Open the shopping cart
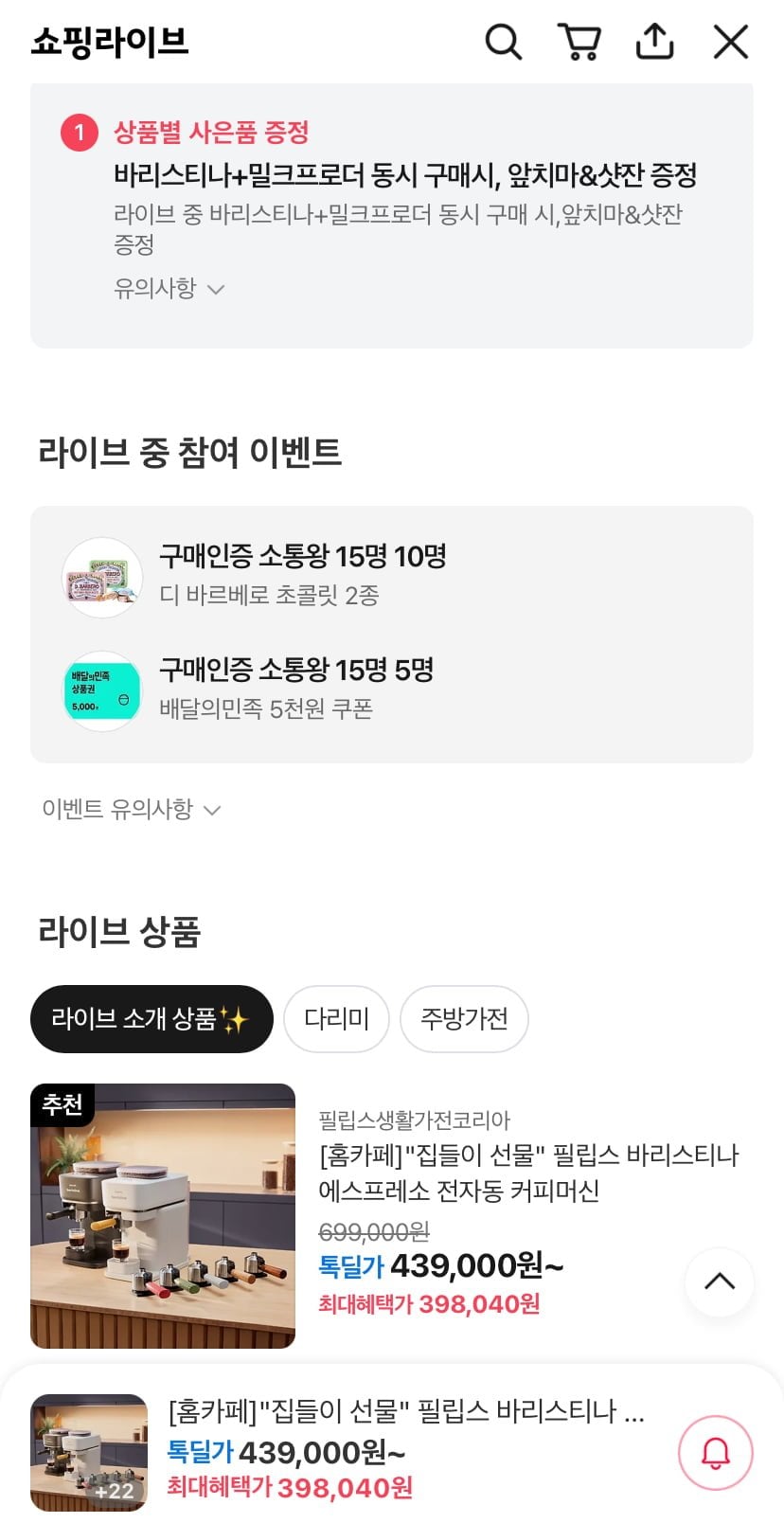Image resolution: width=784 pixels, height=1523 pixels. pos(579,43)
